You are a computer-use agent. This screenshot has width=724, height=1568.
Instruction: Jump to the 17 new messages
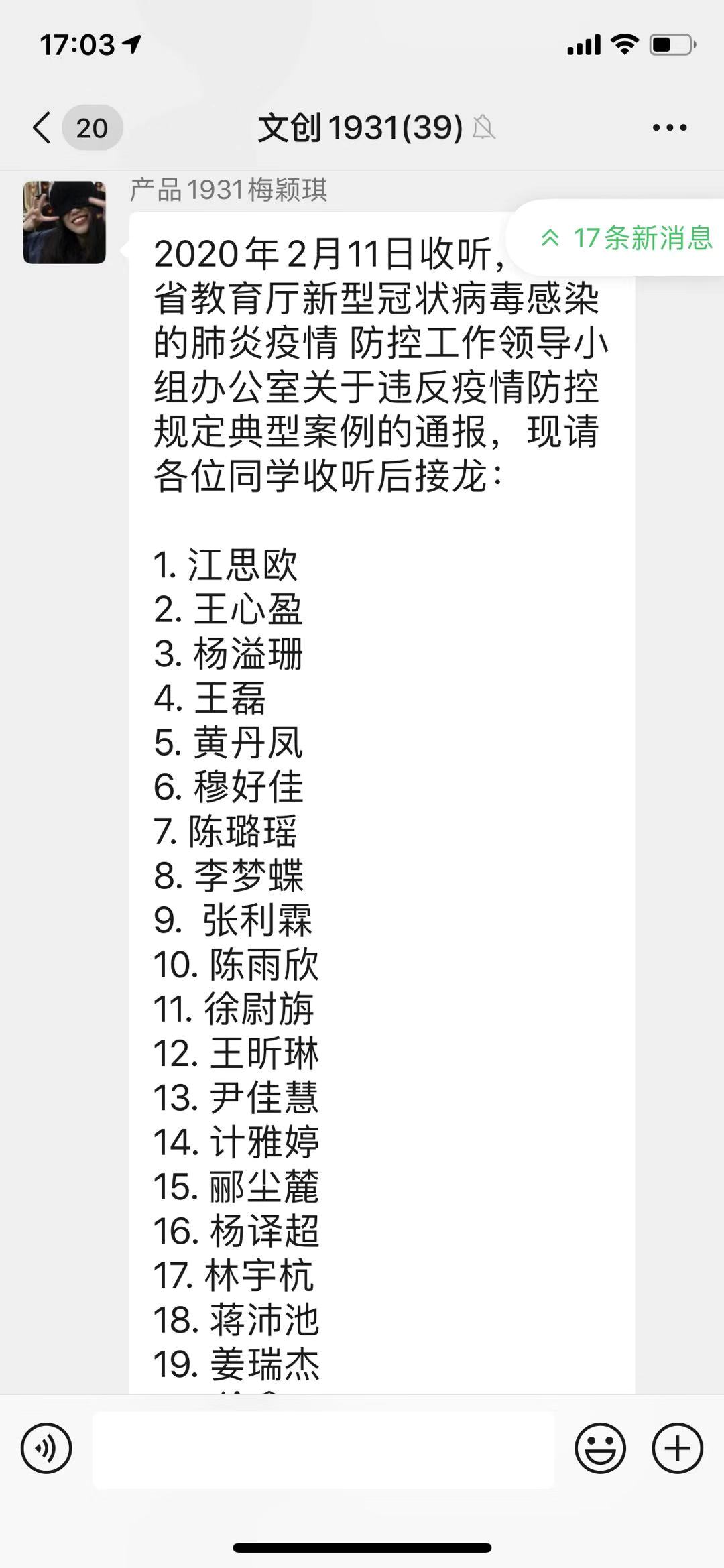pos(625,238)
